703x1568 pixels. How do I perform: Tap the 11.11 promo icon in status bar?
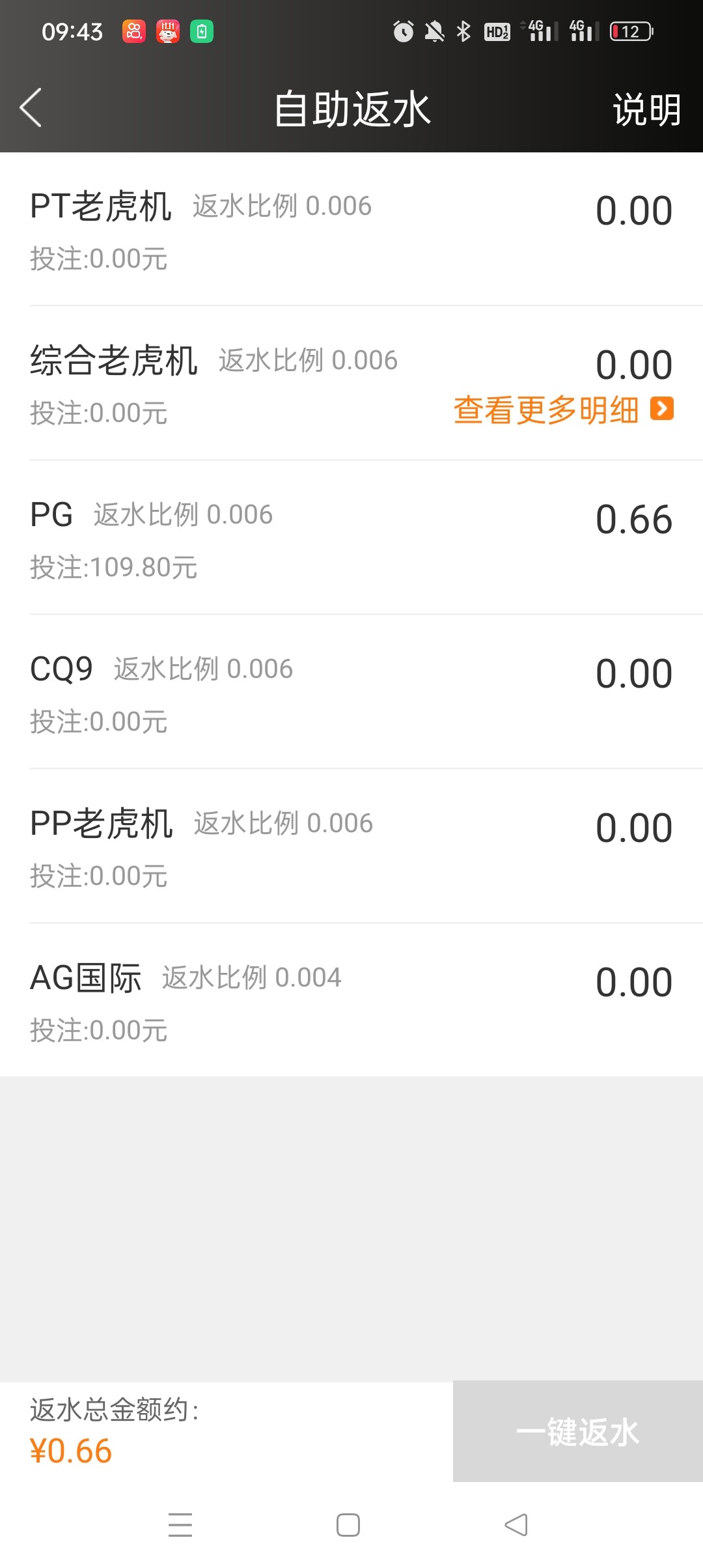(169, 32)
